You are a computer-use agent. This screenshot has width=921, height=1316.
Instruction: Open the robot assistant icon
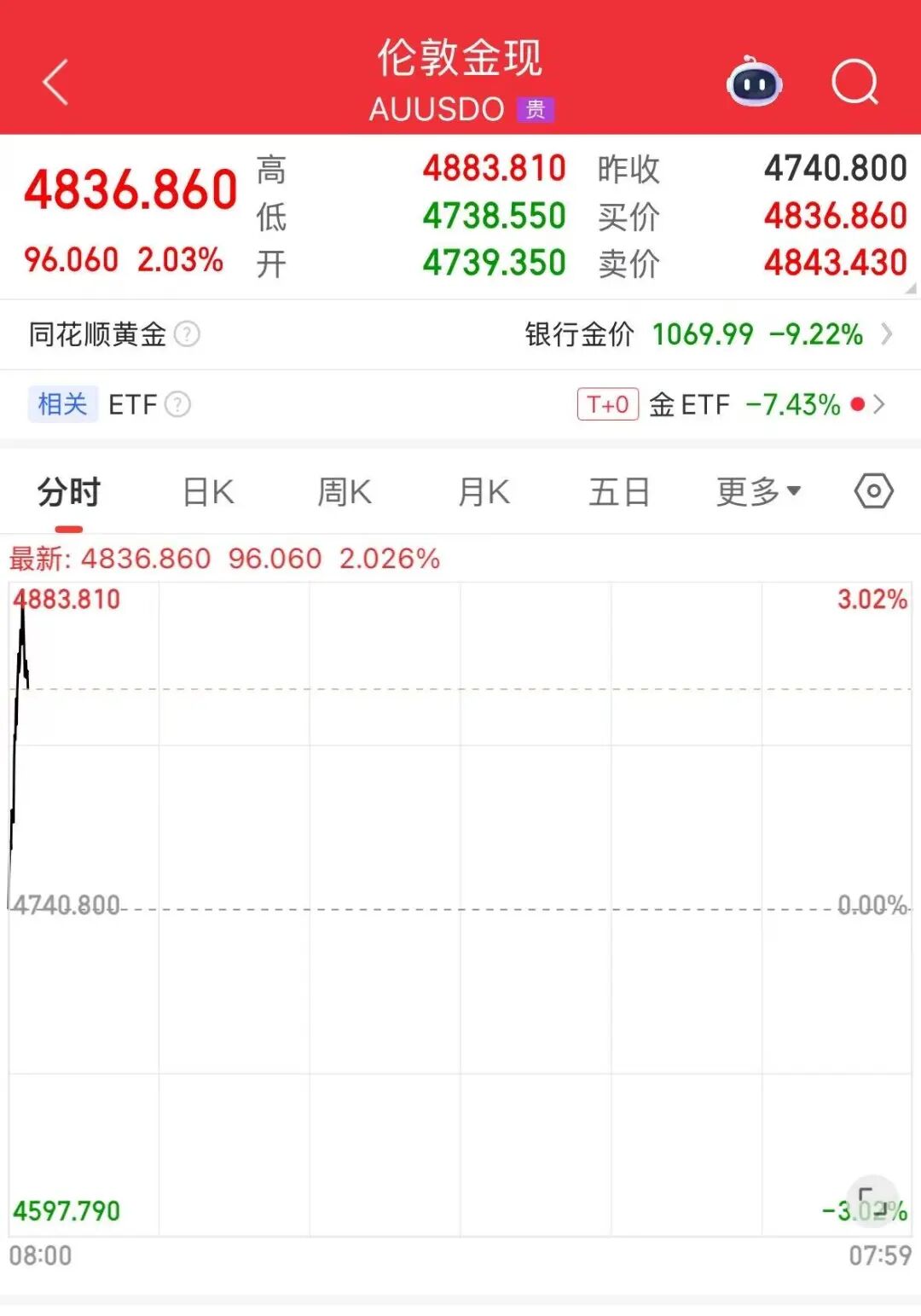pyautogui.click(x=754, y=83)
